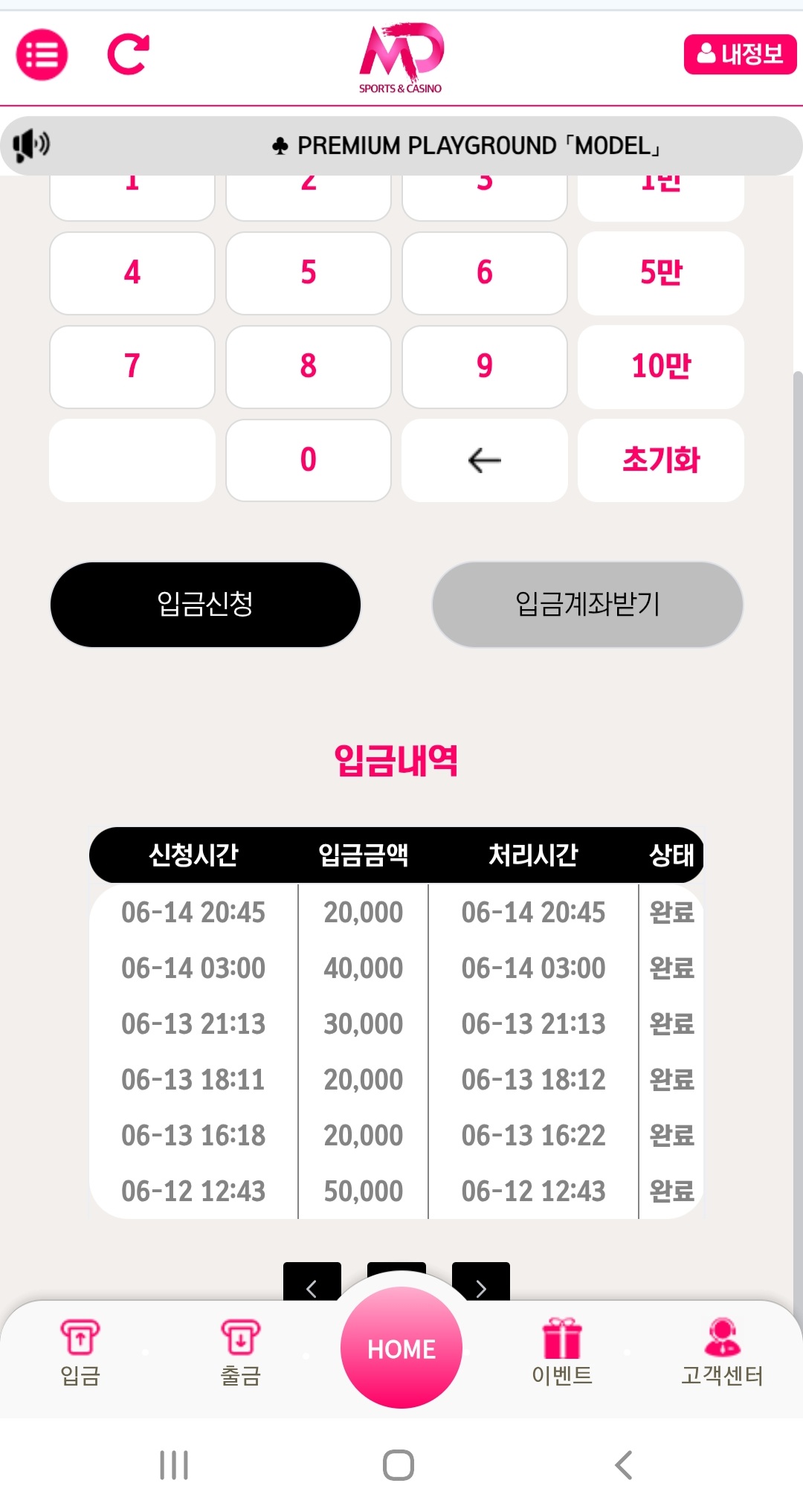Open the hamburger menu icon

(42, 54)
